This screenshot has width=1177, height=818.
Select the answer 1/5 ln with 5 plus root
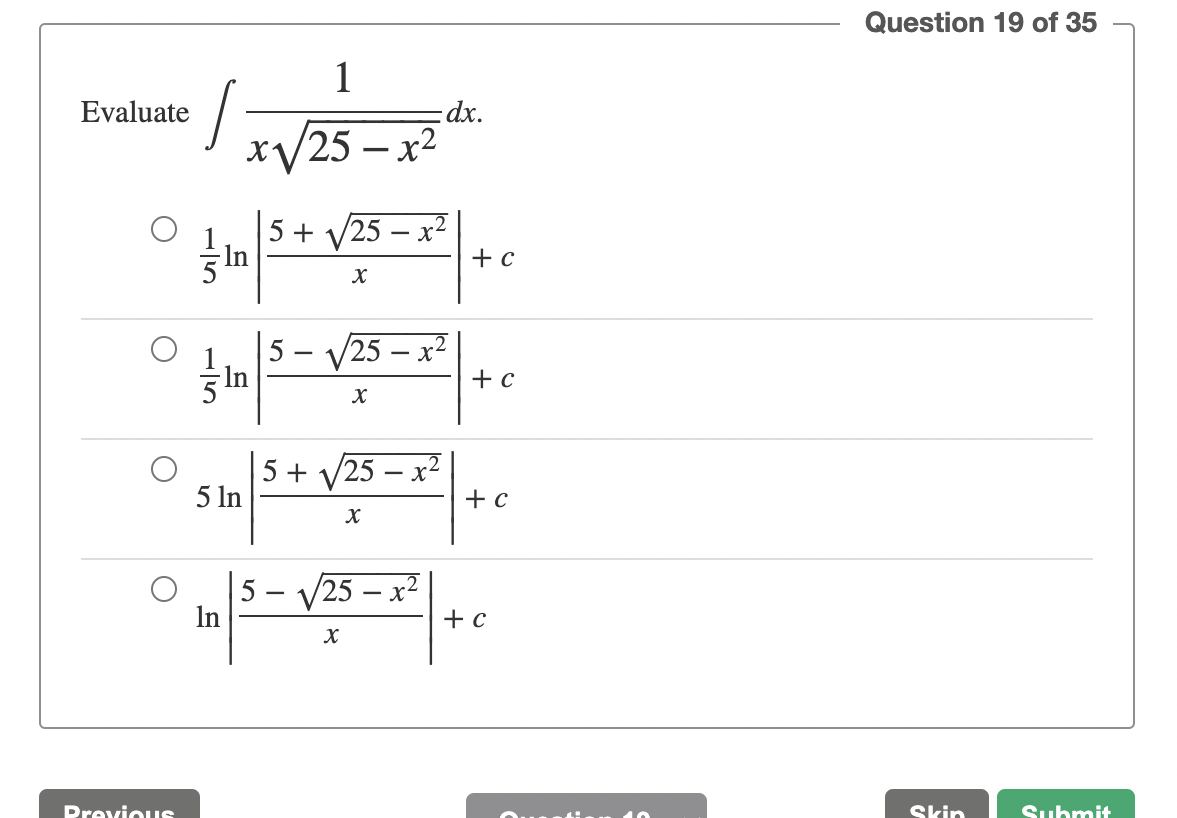click(x=165, y=229)
